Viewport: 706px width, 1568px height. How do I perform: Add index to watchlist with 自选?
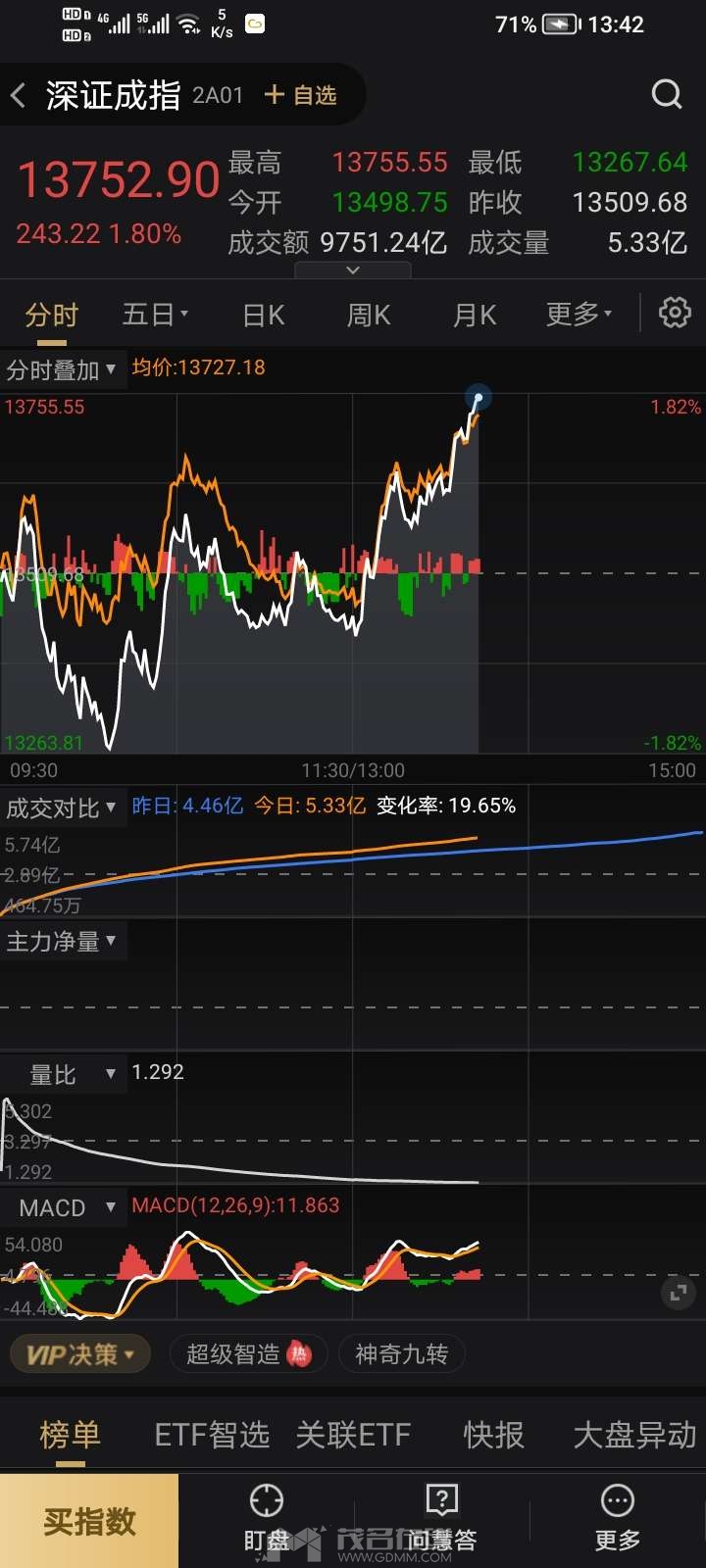301,95
